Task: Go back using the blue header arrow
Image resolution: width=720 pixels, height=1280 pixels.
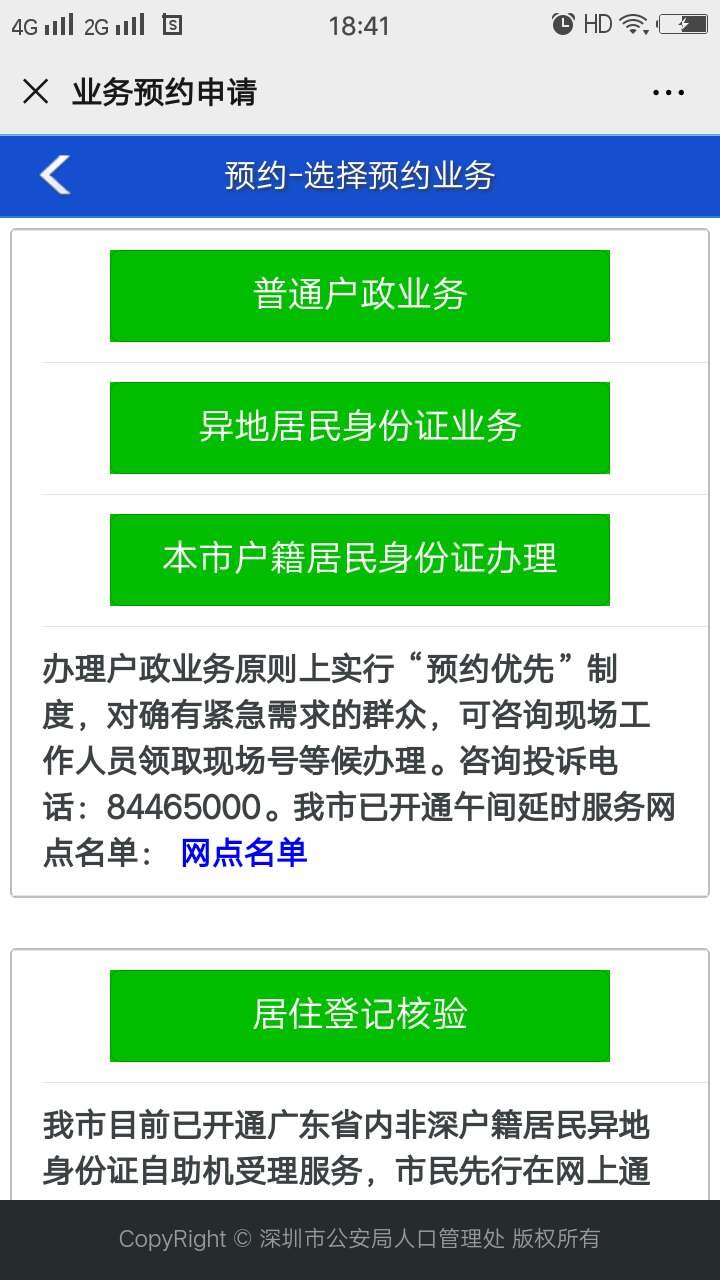Action: [x=55, y=175]
